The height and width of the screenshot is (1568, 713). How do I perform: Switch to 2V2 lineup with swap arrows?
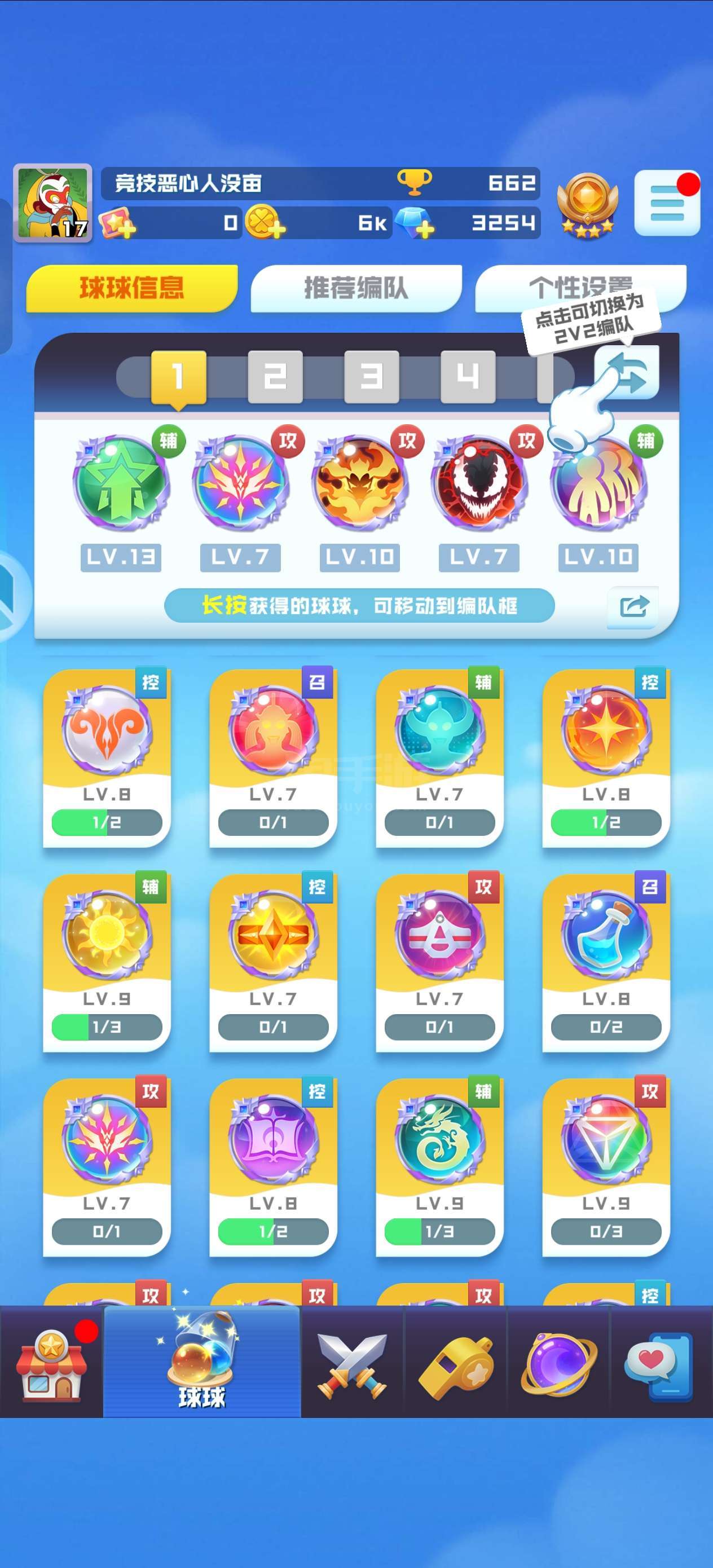pos(627,372)
